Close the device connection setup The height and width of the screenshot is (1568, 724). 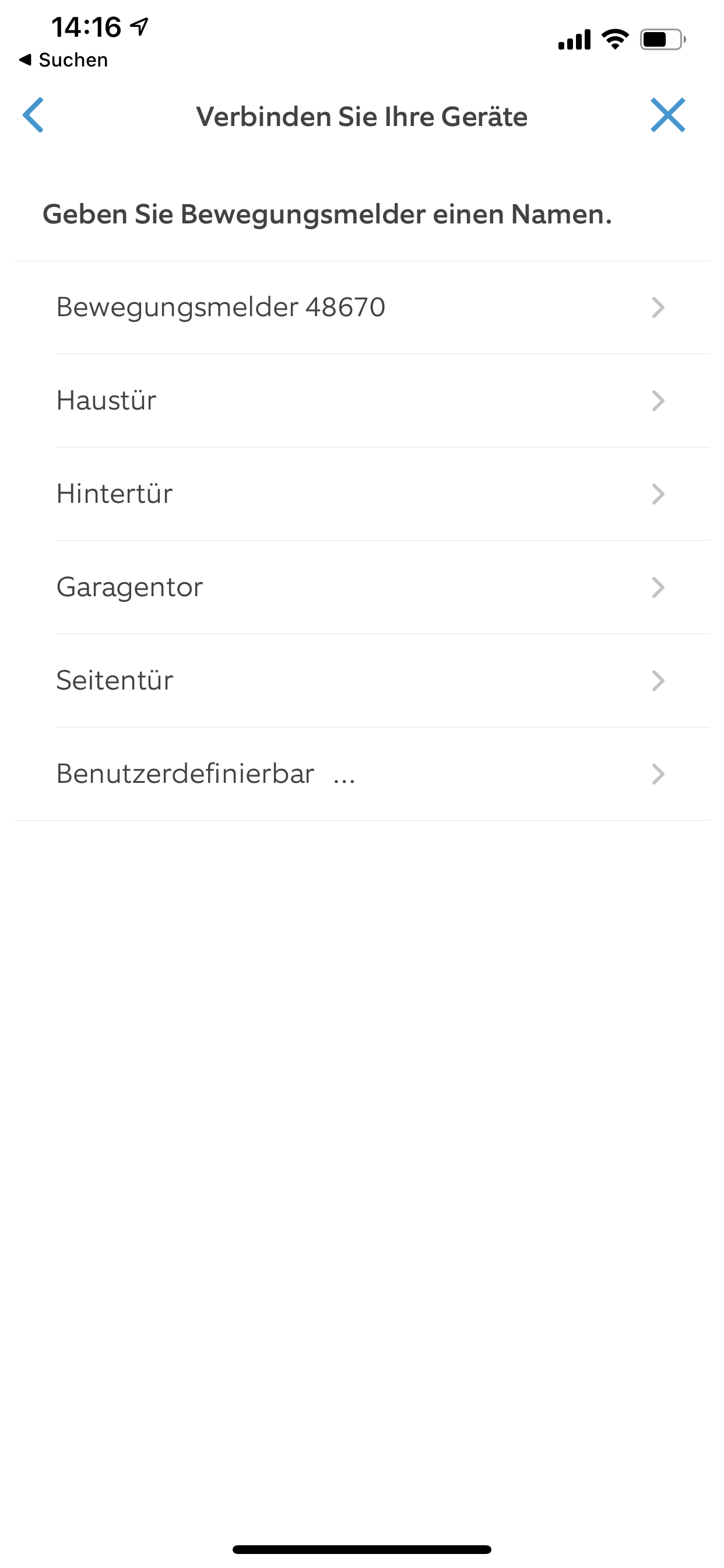[667, 115]
